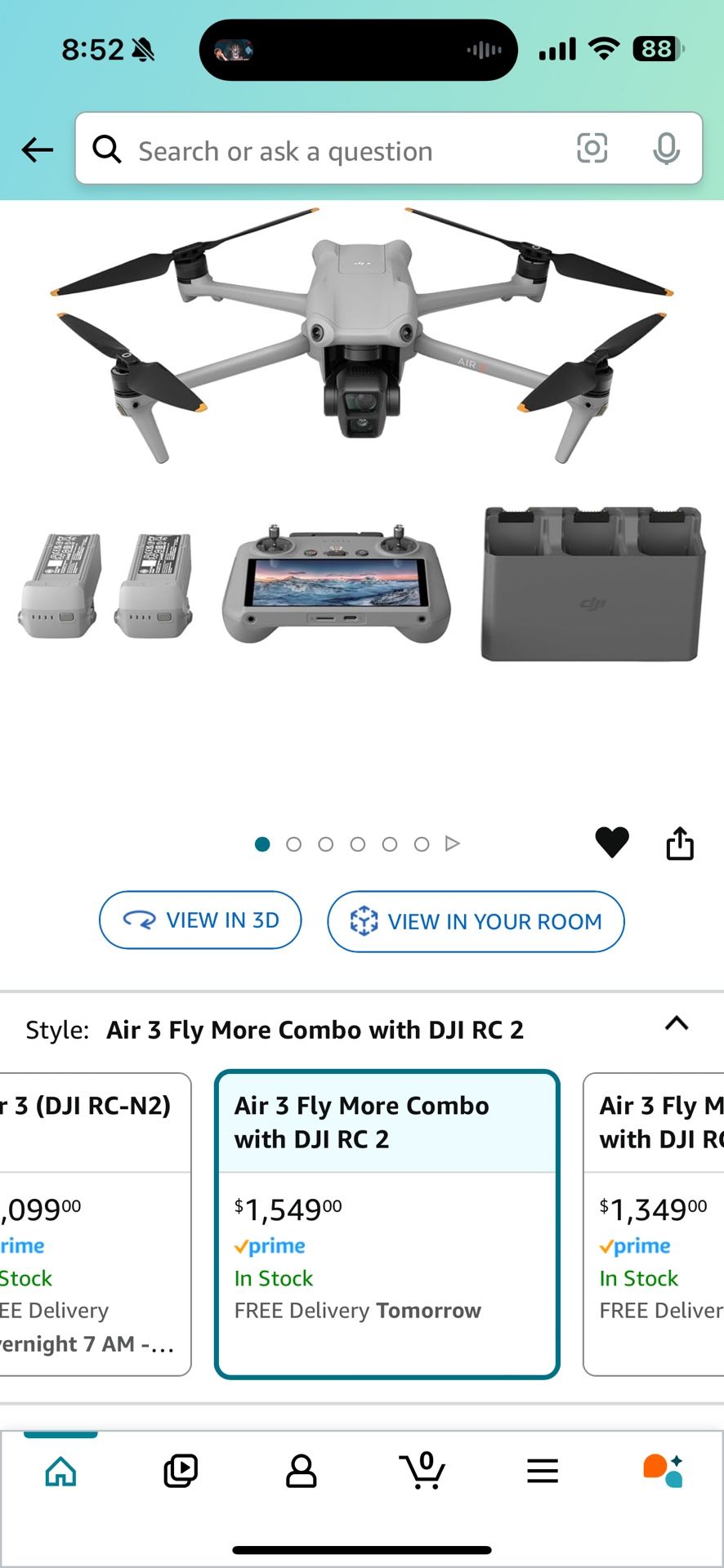The image size is (724, 1568).
Task: Add the drone to your wishlist heart
Action: (x=612, y=843)
